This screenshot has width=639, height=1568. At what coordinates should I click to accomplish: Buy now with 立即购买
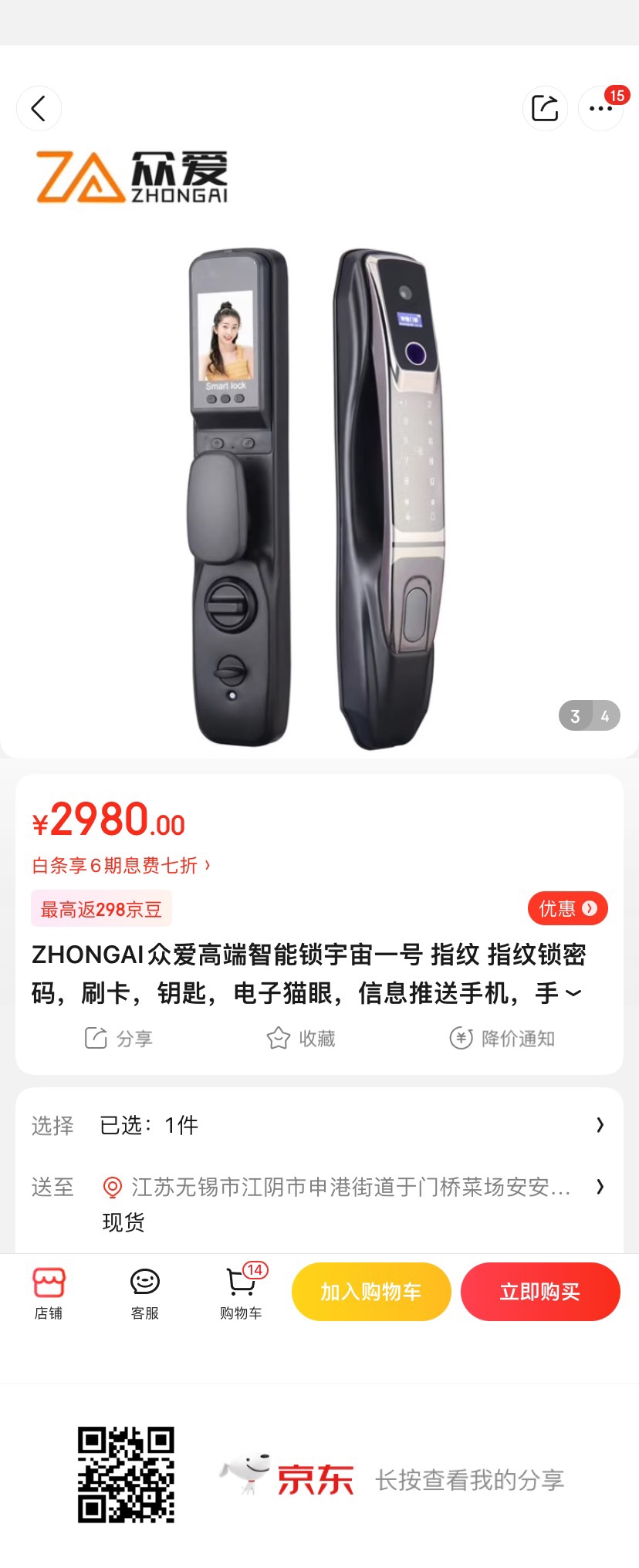pyautogui.click(x=540, y=1292)
